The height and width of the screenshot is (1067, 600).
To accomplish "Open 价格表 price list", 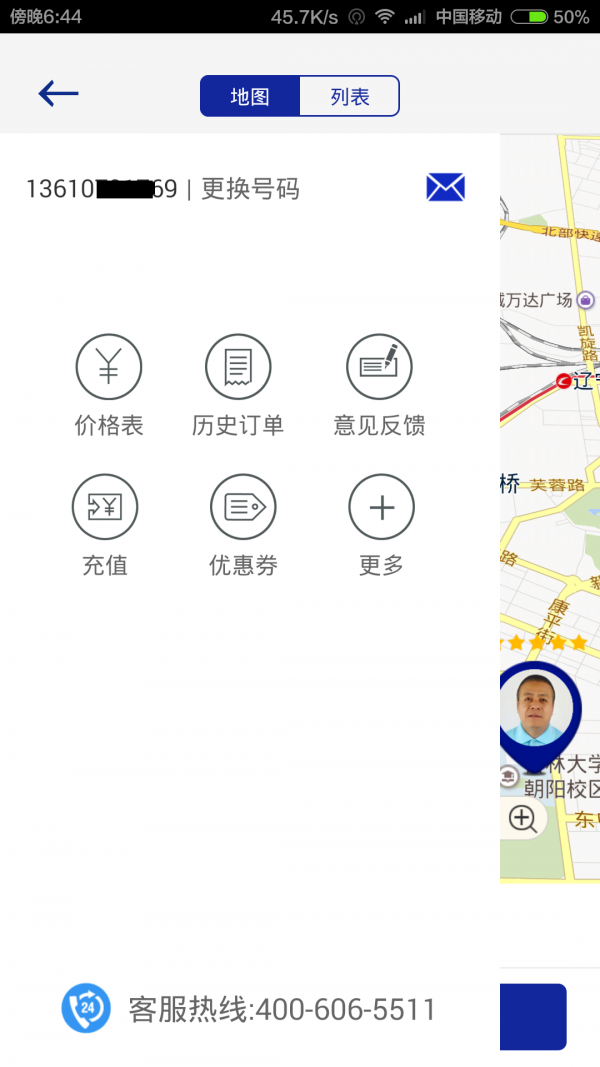I will click(x=109, y=385).
